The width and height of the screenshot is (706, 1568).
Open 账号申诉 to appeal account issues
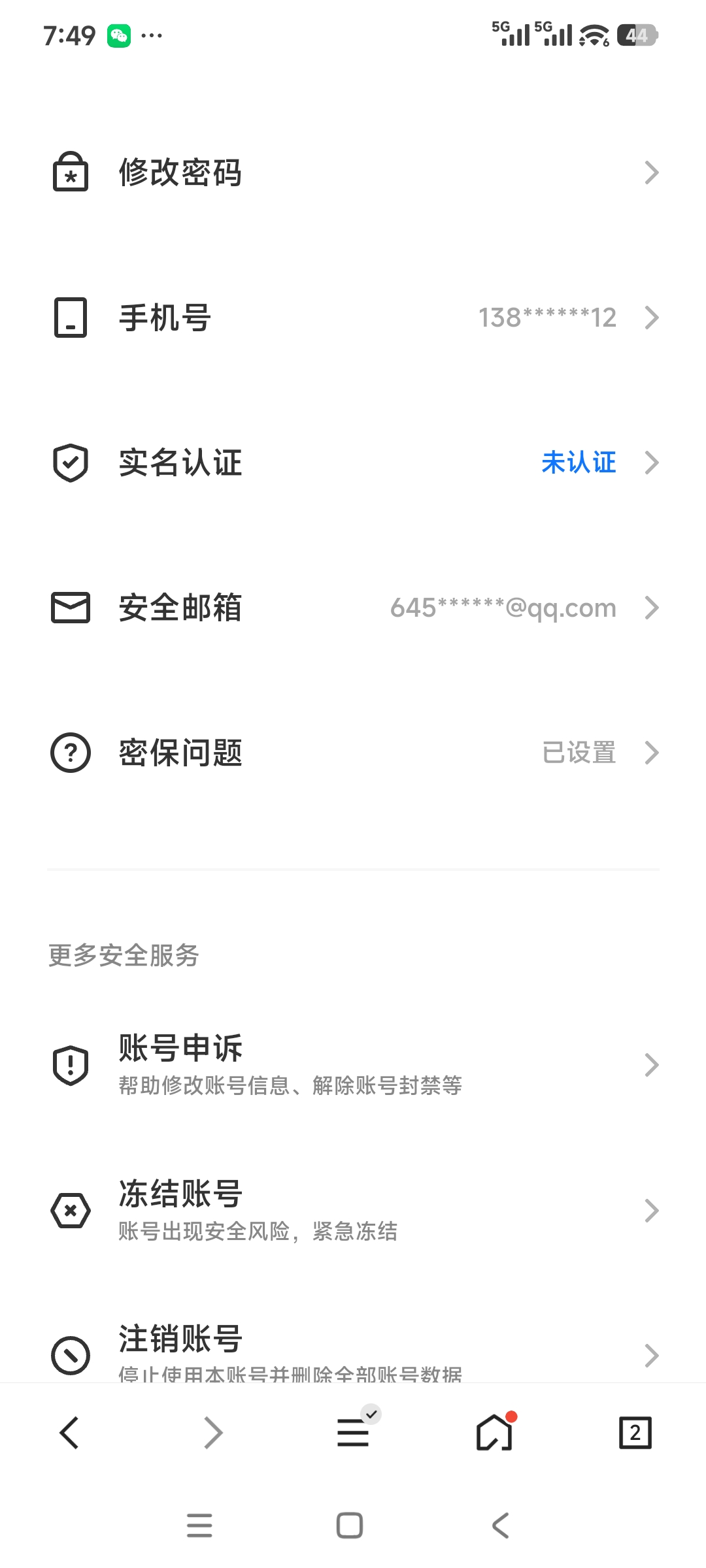pyautogui.click(x=261, y=1065)
